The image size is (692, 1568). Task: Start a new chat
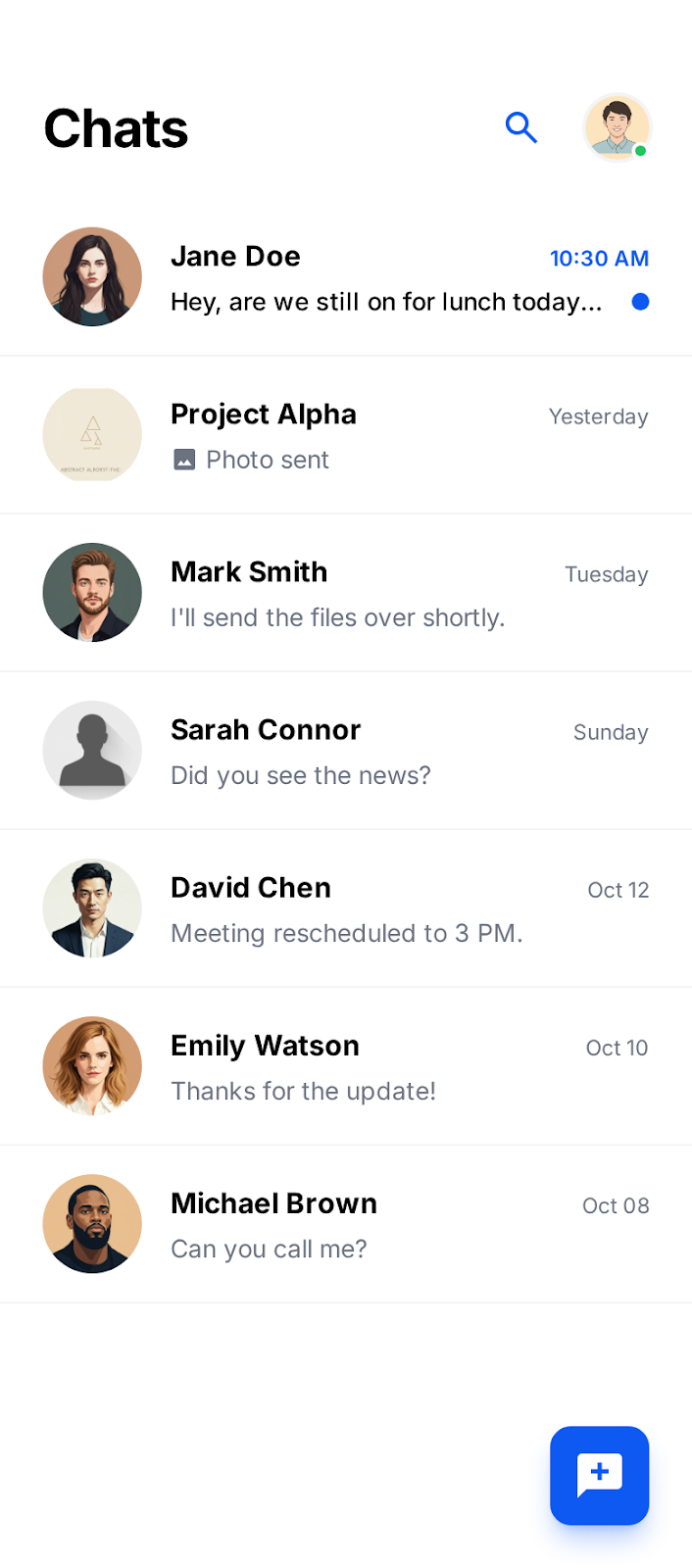click(599, 1475)
